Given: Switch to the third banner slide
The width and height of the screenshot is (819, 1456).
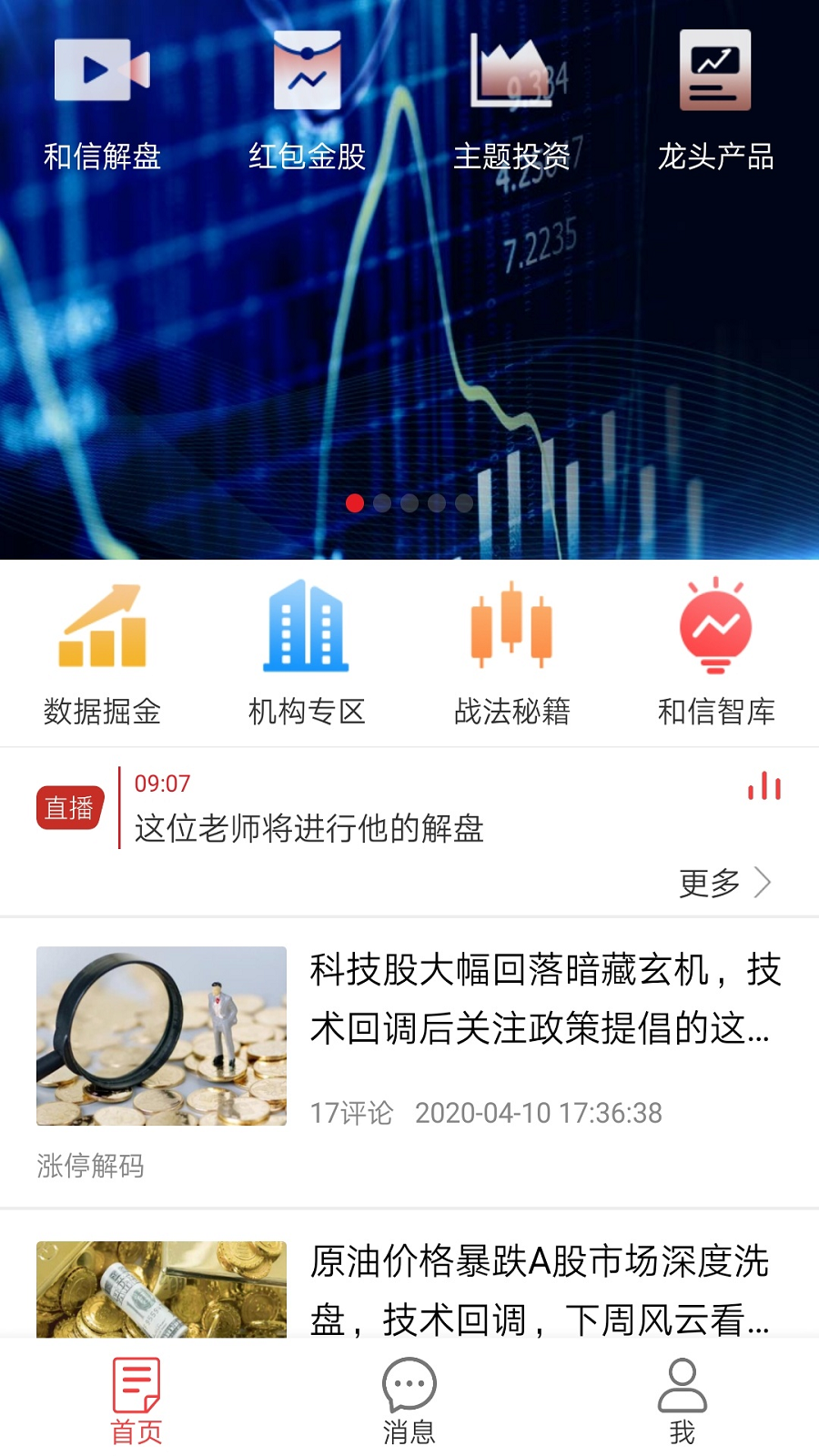Looking at the screenshot, I should point(409,501).
